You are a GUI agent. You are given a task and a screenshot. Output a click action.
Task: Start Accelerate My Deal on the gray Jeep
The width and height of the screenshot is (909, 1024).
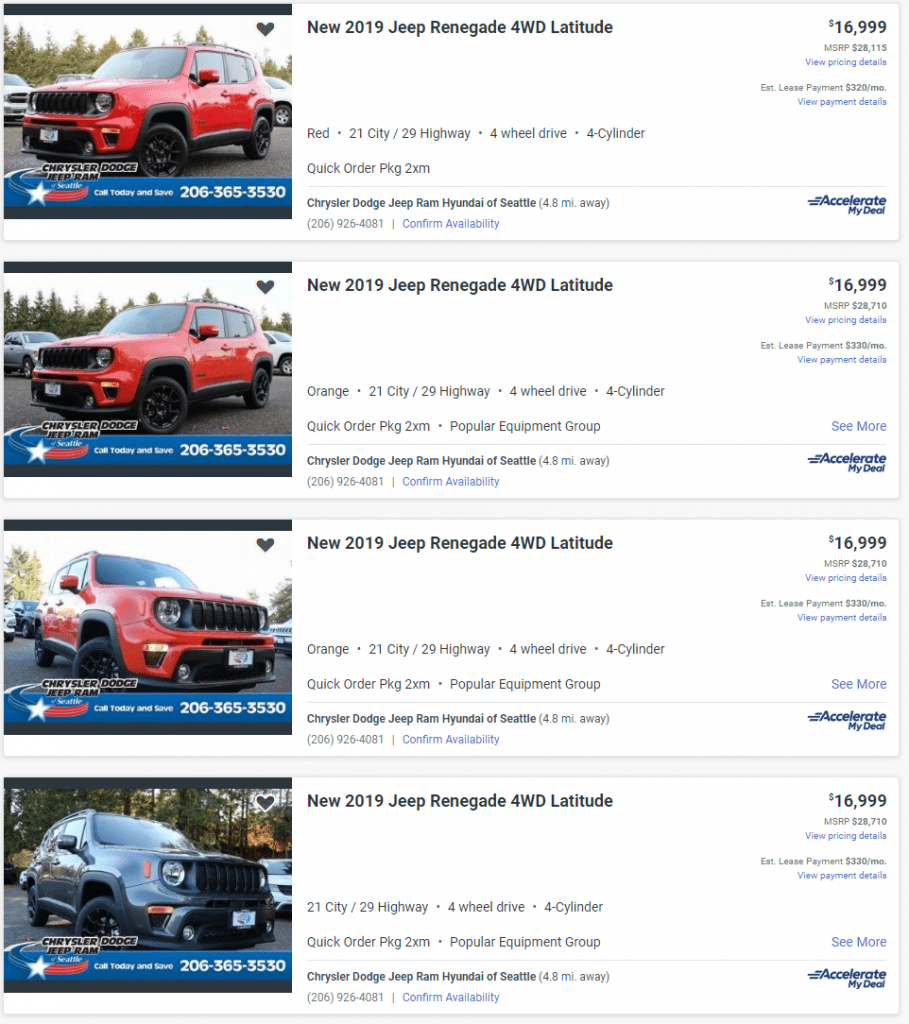[x=846, y=977]
